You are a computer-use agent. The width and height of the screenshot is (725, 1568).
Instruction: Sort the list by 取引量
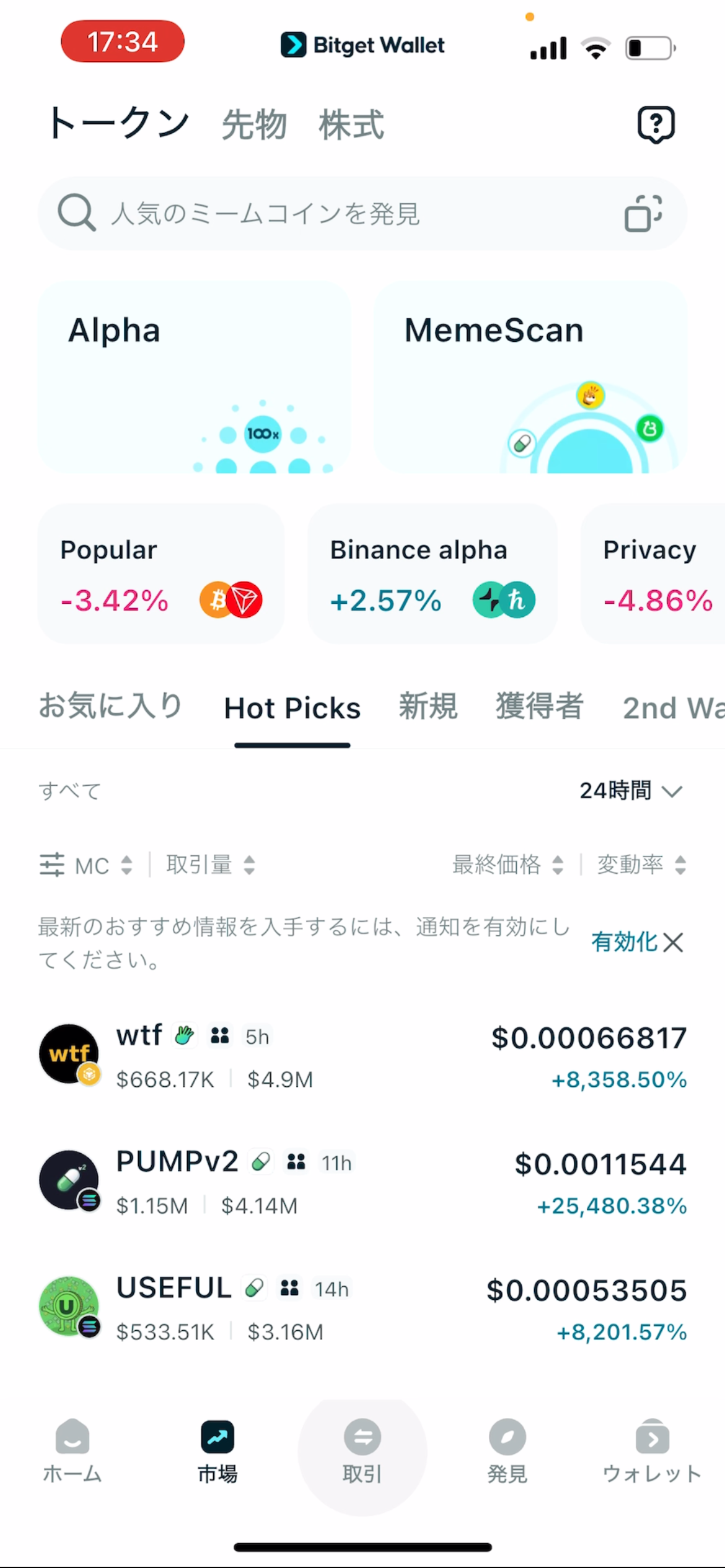click(210, 865)
